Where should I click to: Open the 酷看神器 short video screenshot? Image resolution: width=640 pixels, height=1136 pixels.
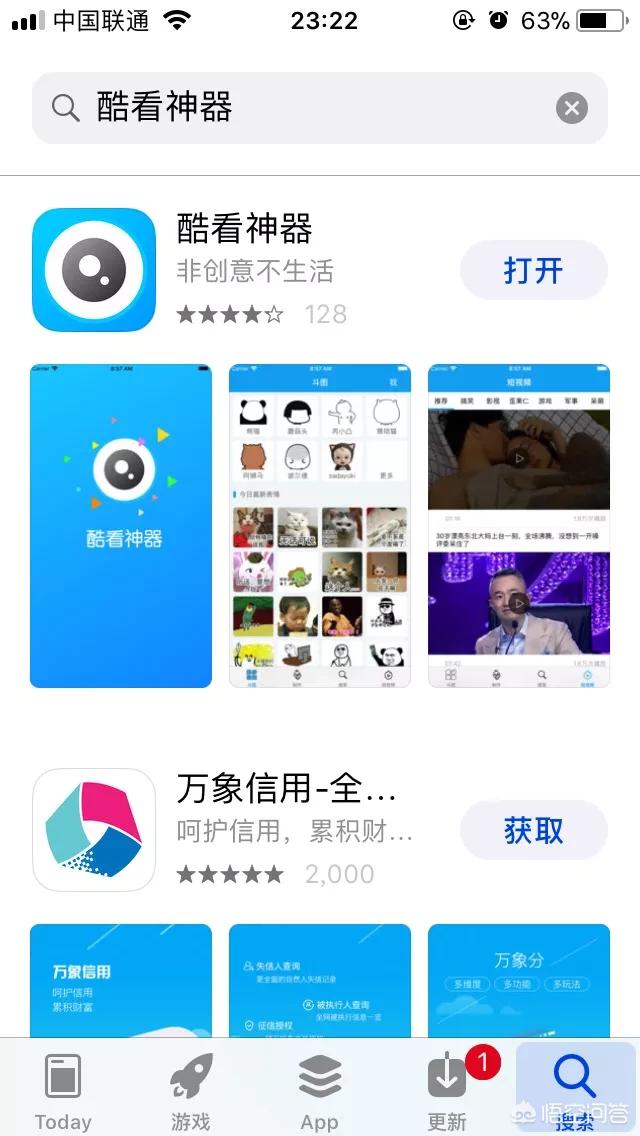[x=519, y=526]
